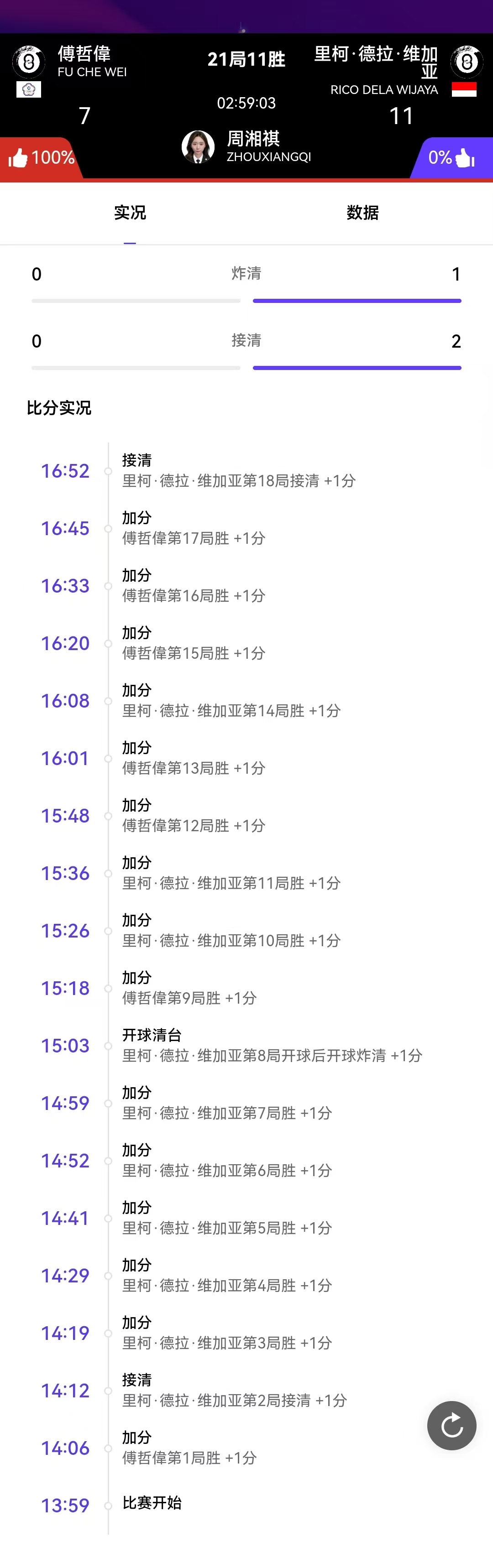
Task: Like 里柯·德拉·维加亚 with the purple thumbs-up
Action: 464,158
